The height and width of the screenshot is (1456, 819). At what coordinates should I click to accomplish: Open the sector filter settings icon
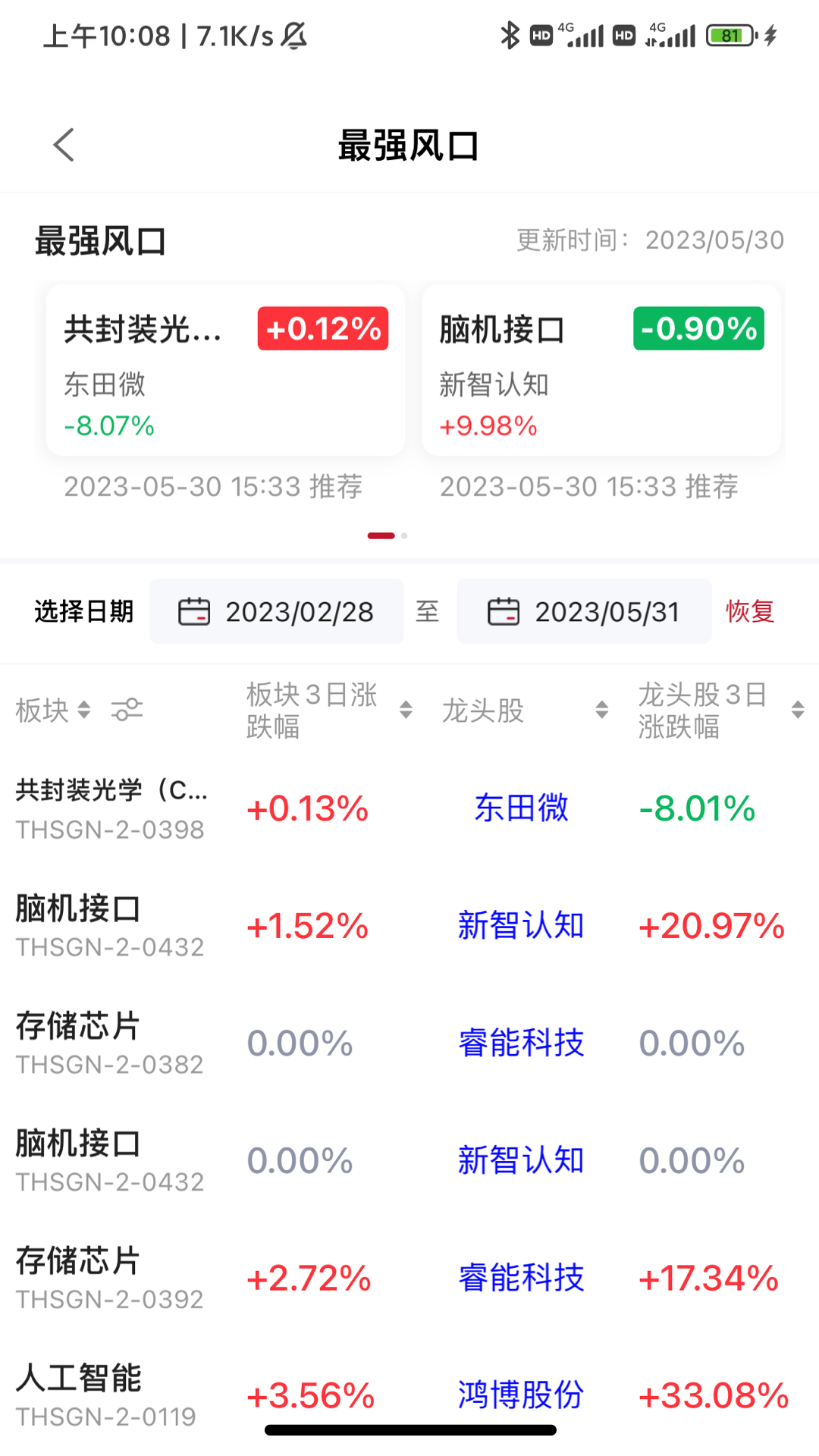[x=127, y=710]
